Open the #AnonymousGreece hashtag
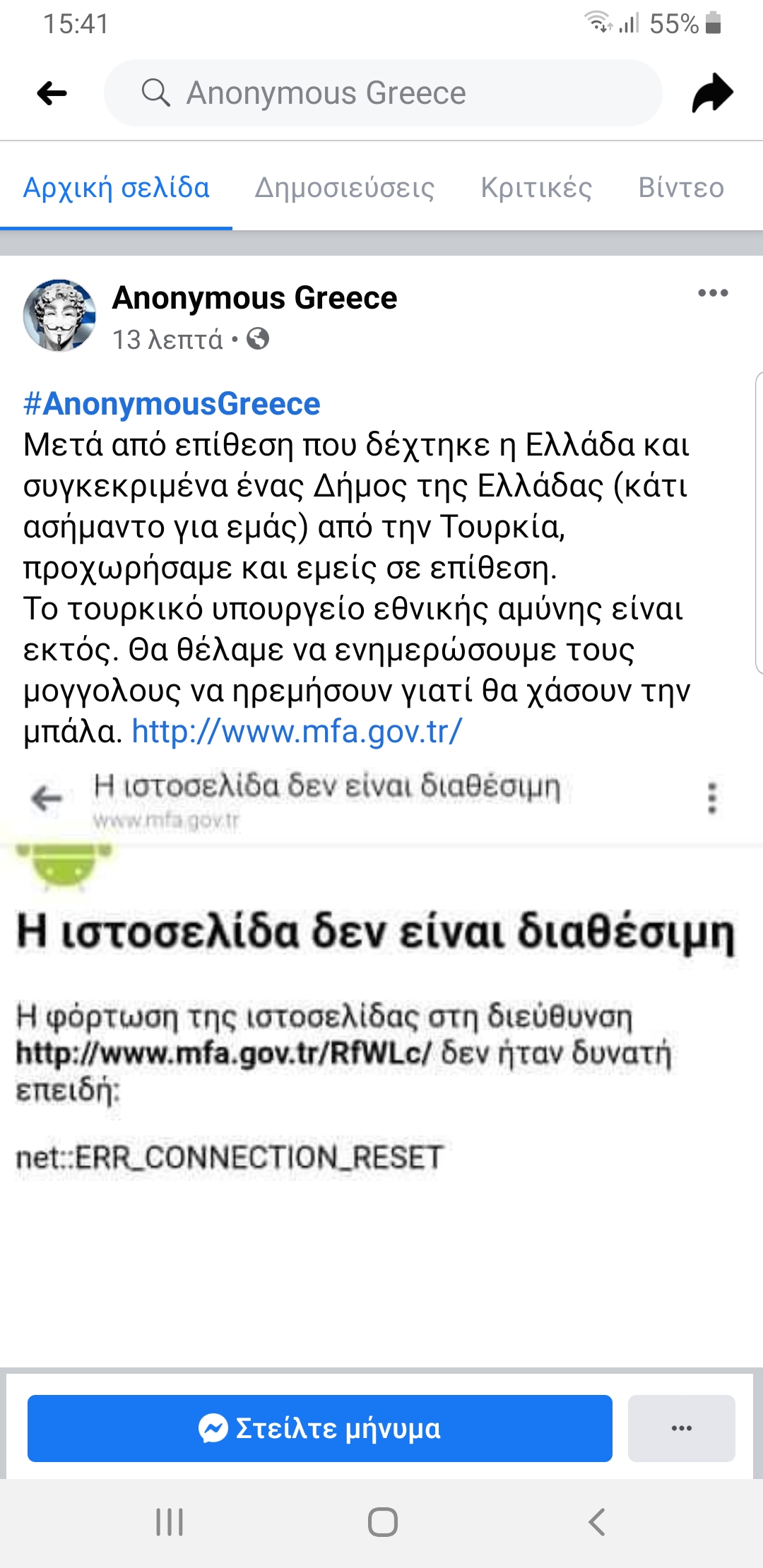The height and width of the screenshot is (1568, 763). (172, 404)
